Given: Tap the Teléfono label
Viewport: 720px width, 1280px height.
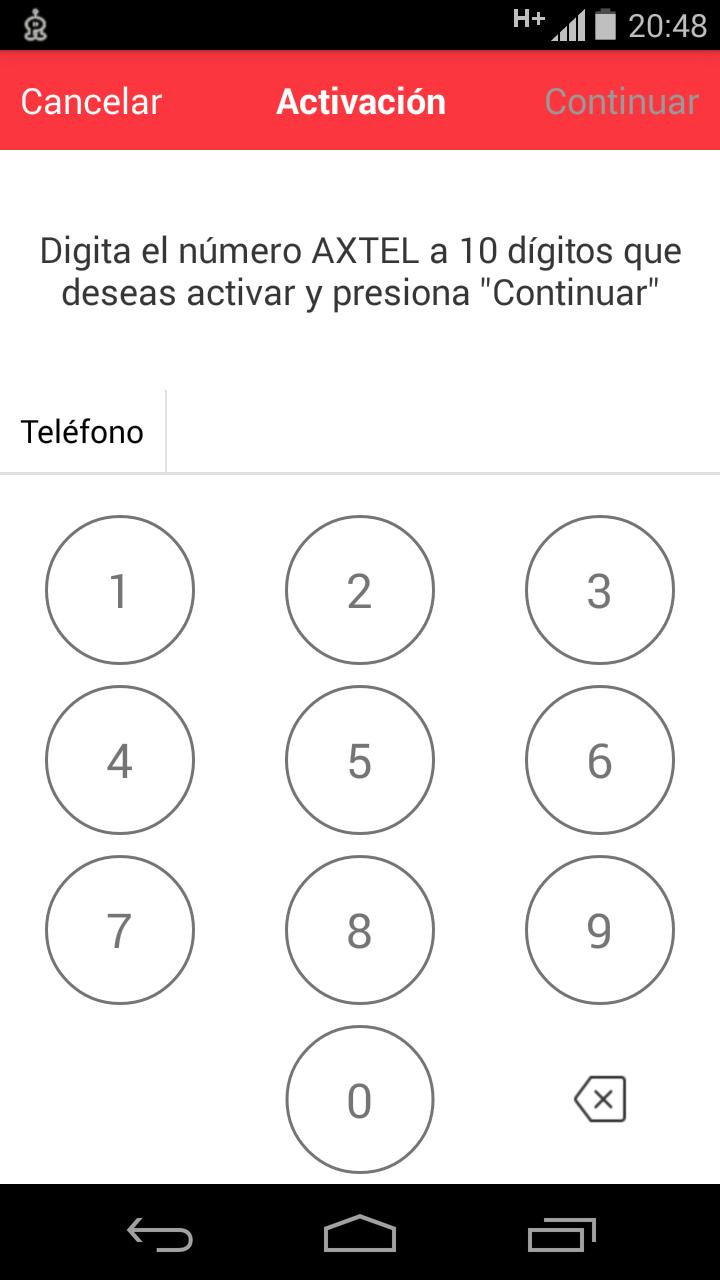Looking at the screenshot, I should pyautogui.click(x=83, y=431).
